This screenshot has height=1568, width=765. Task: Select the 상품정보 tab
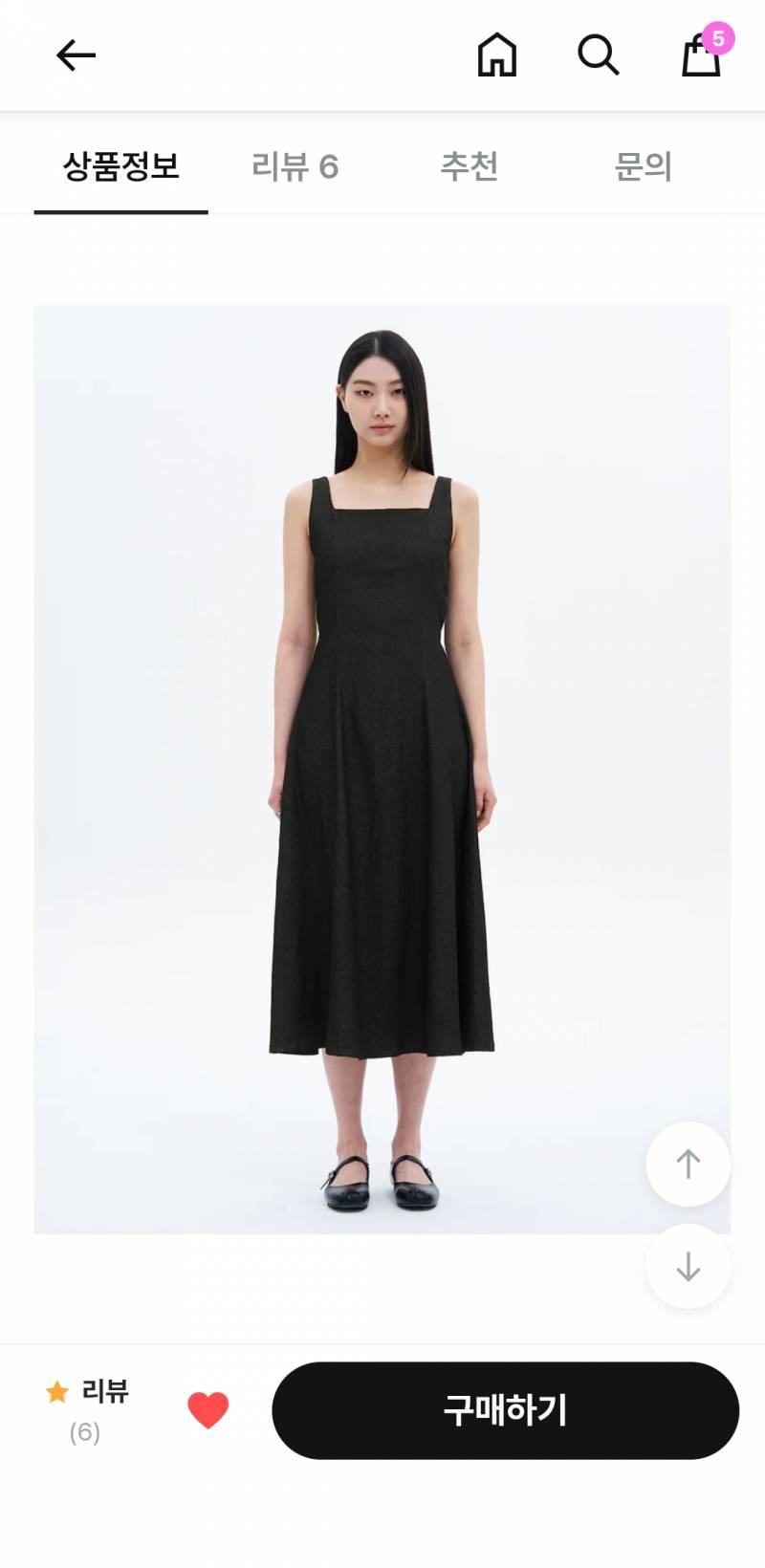click(x=121, y=166)
